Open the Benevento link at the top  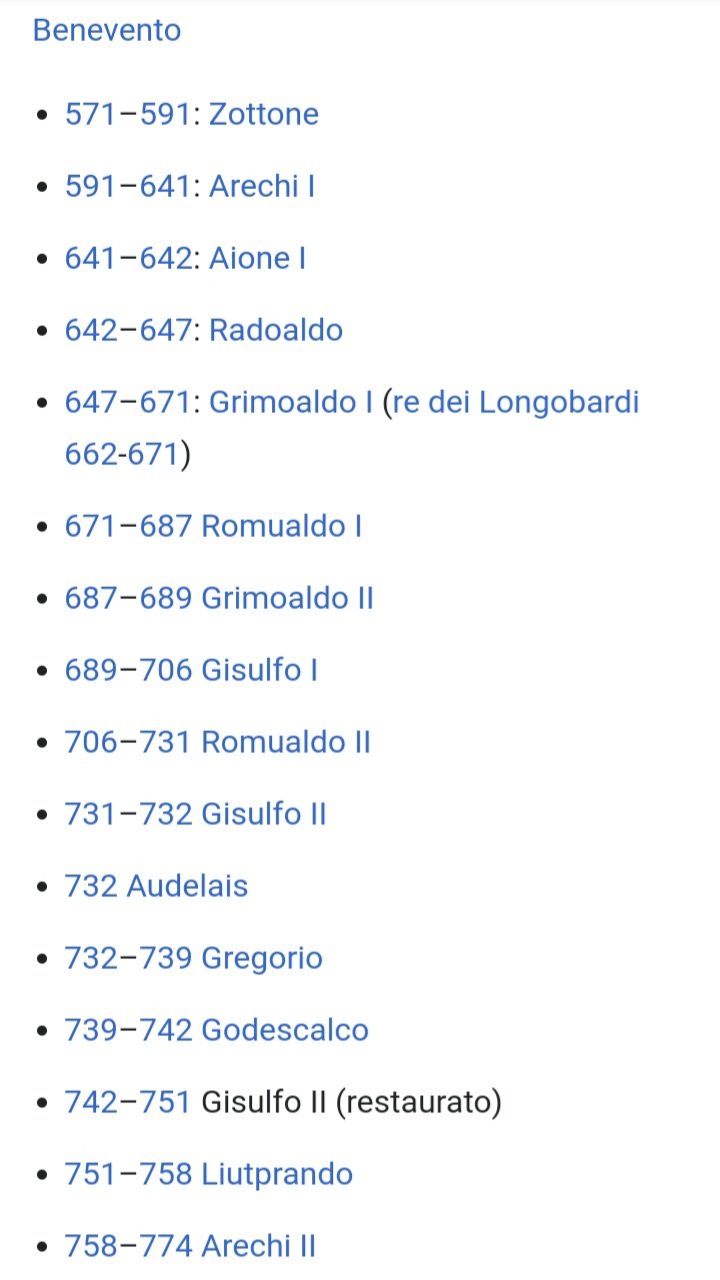(x=107, y=30)
